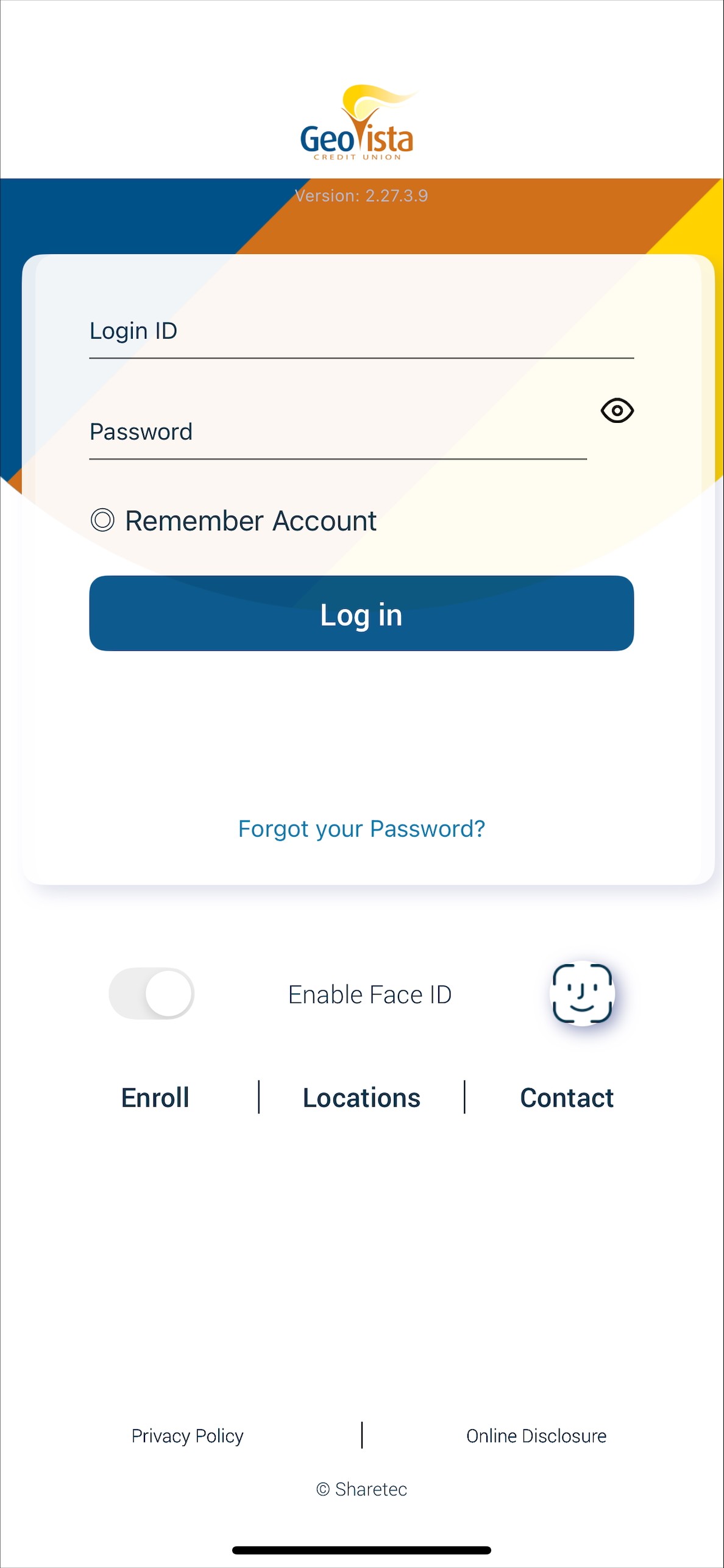View Locations
The image size is (724, 1568).
(361, 1098)
